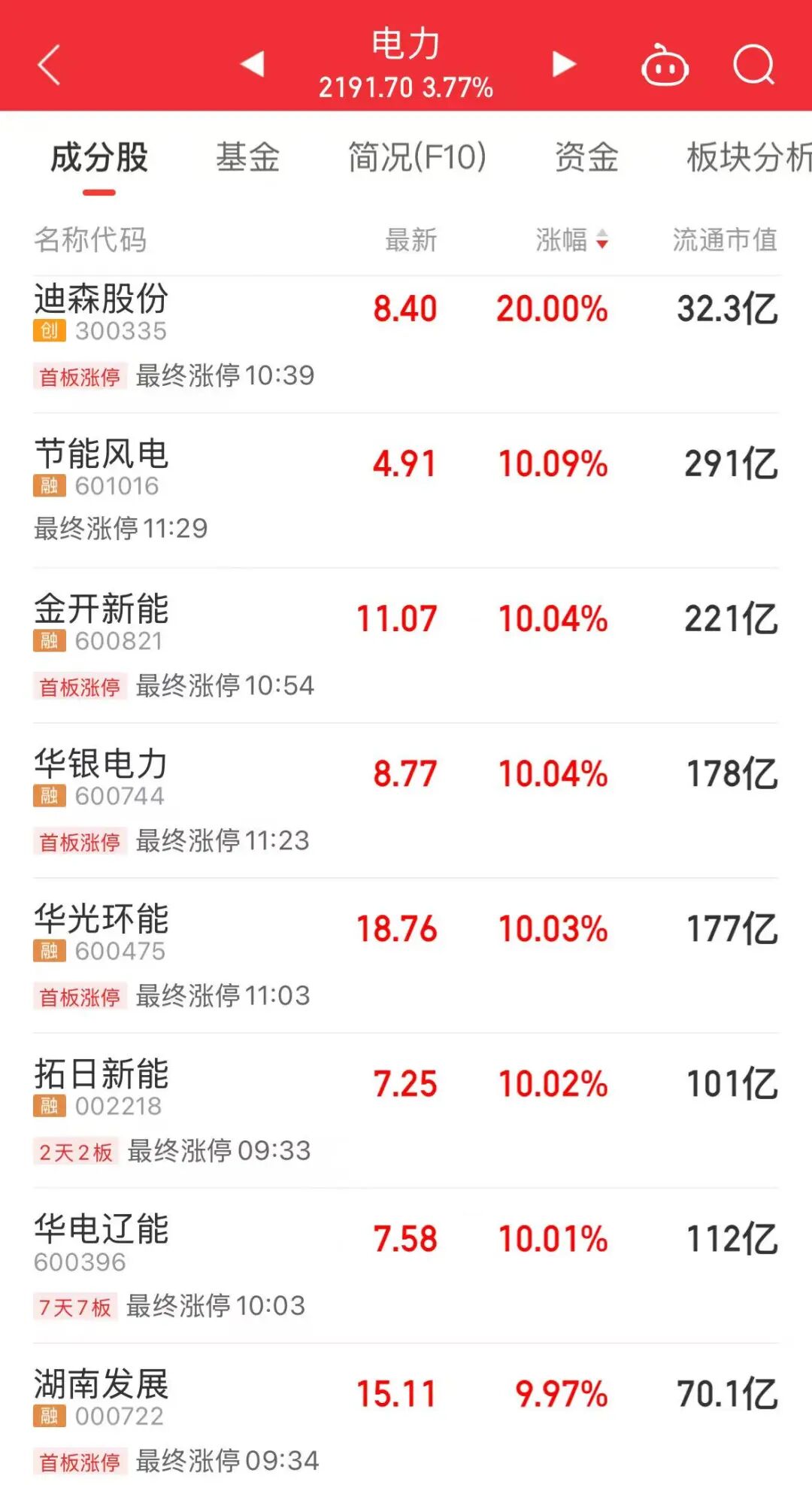Open stock 拓日新能 002218

(101, 1087)
